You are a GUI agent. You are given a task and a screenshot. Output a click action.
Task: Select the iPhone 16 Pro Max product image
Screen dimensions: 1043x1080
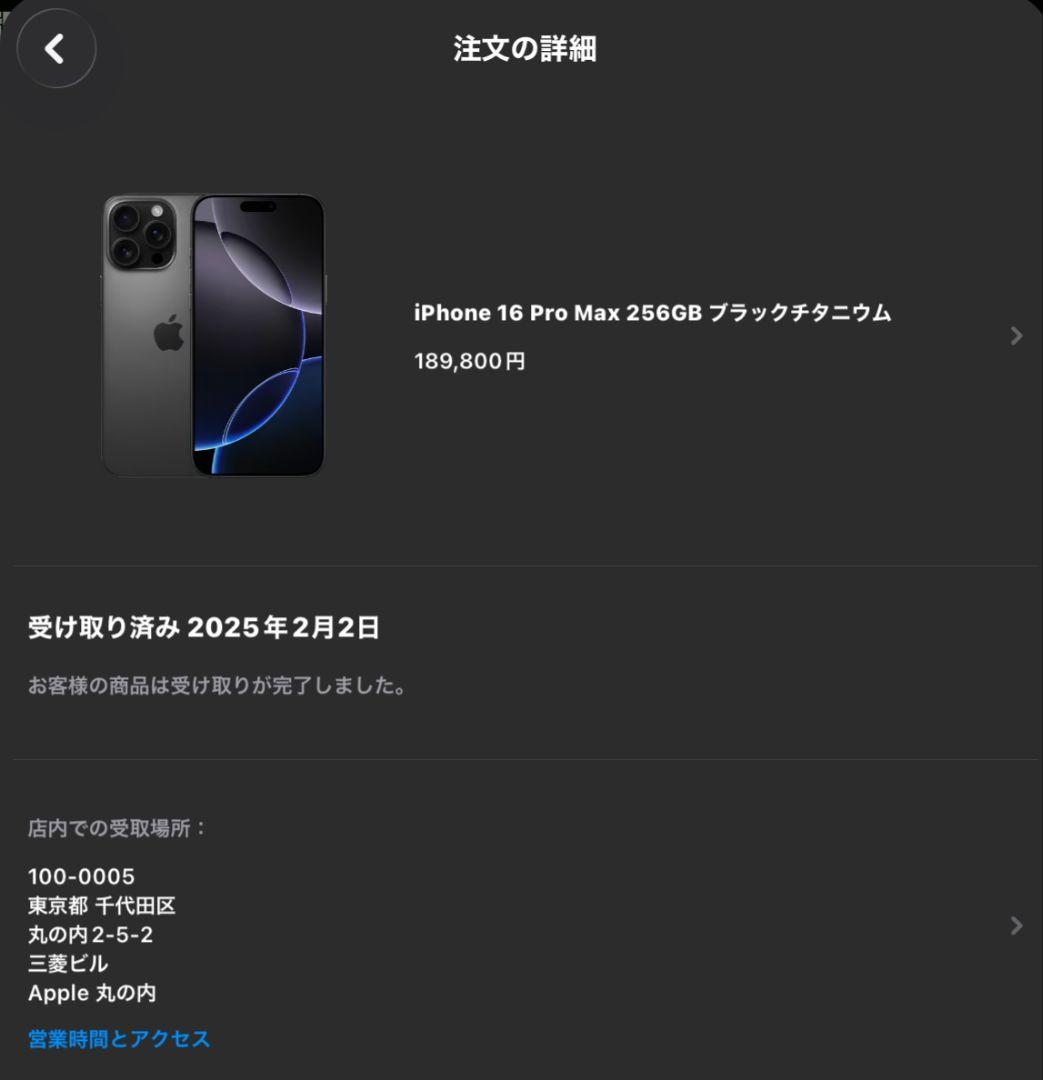(x=213, y=334)
